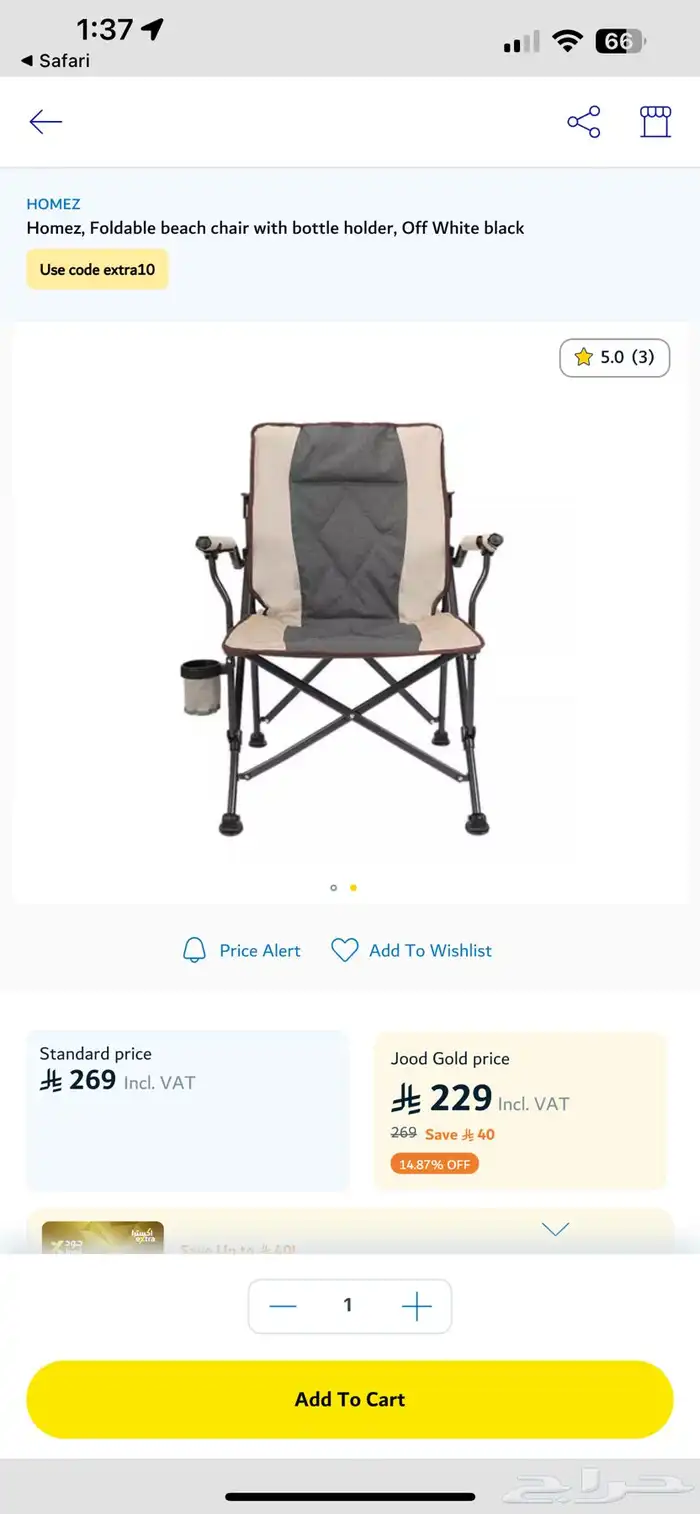Add To Cart
The width and height of the screenshot is (700, 1514).
350,1399
